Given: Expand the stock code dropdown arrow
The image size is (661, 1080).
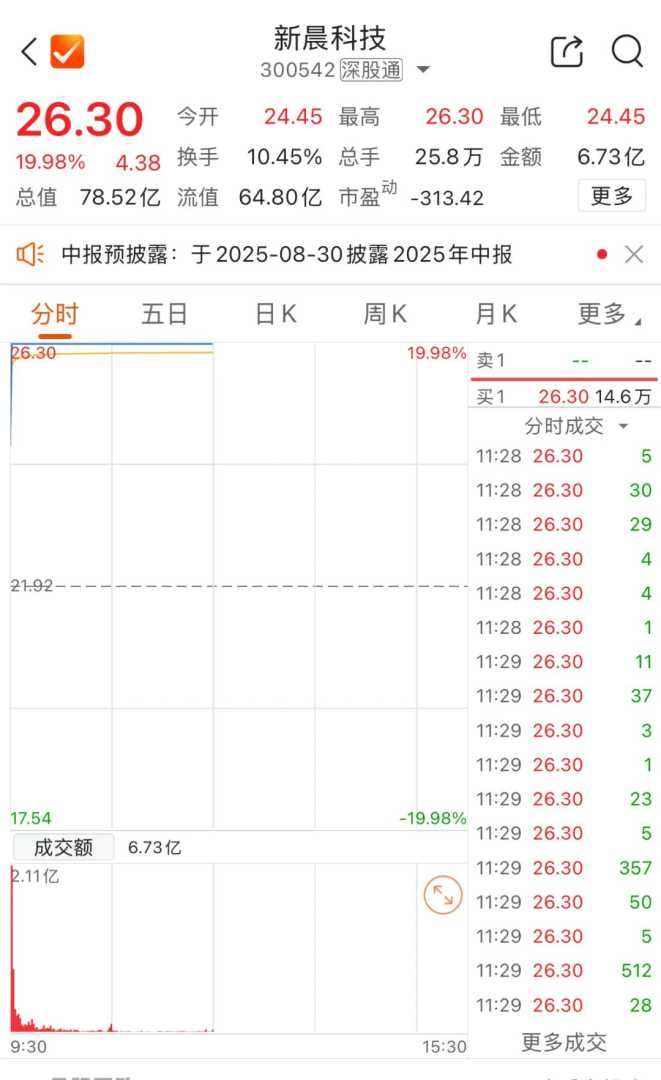Looking at the screenshot, I should (423, 71).
